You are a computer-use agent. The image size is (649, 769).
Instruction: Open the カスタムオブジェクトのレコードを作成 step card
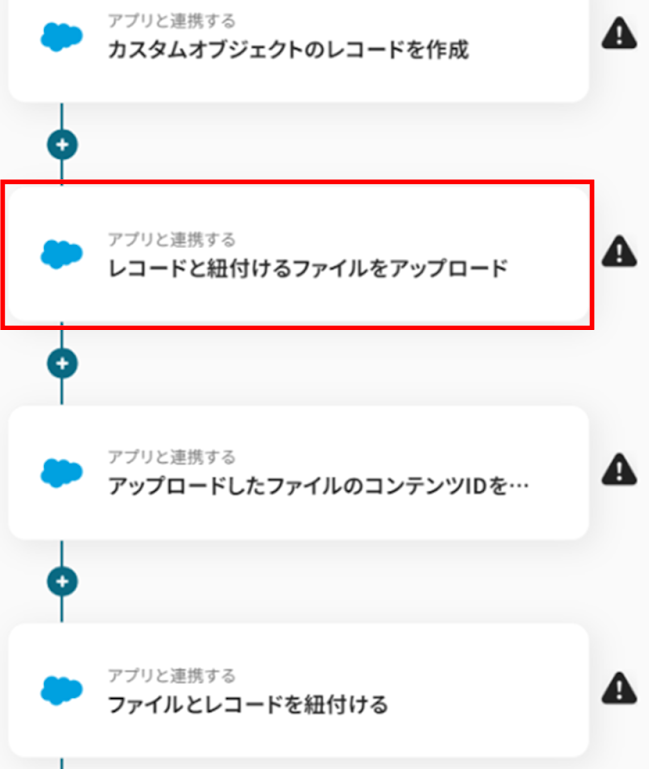tap(298, 49)
